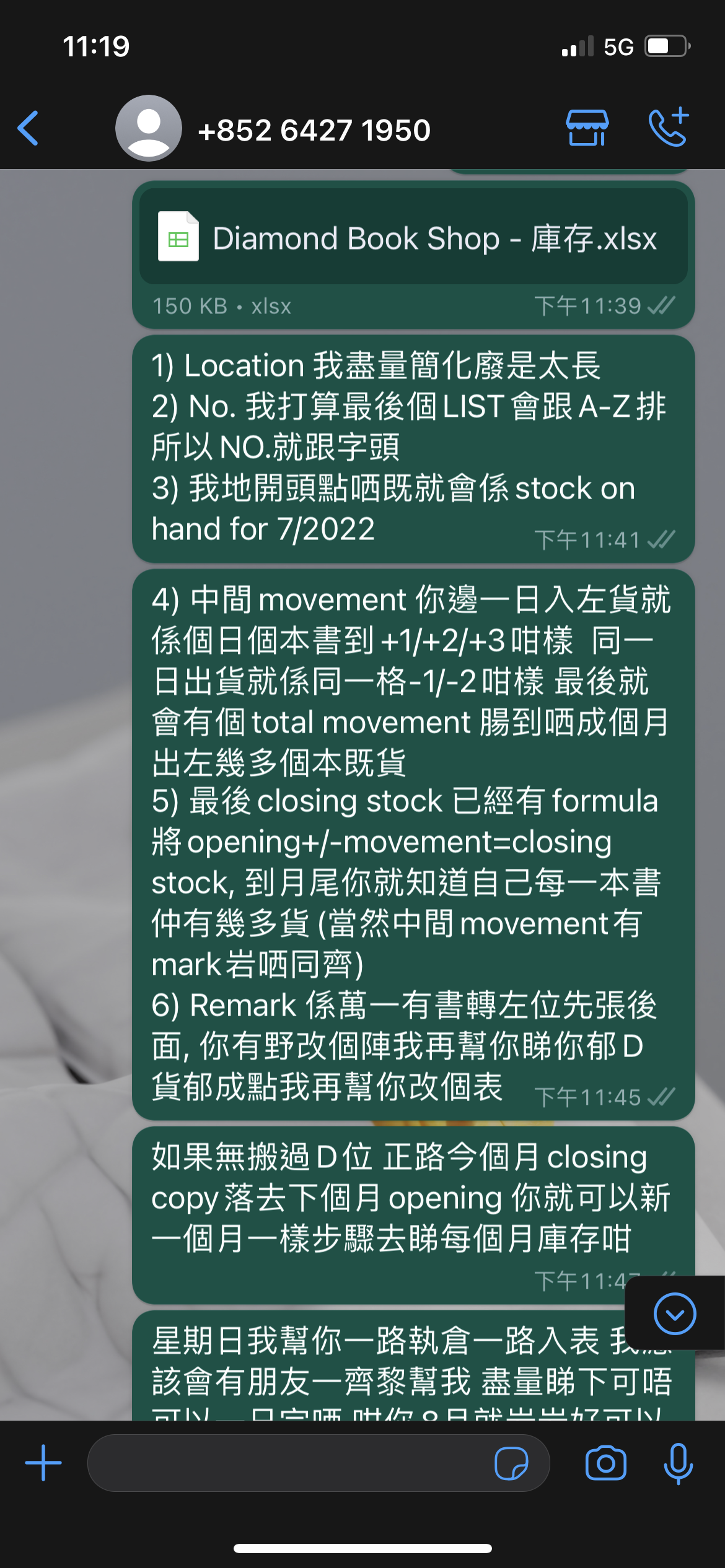Viewport: 725px width, 1568px height.
Task: Jump to latest messages with down arrow
Action: point(675,1313)
